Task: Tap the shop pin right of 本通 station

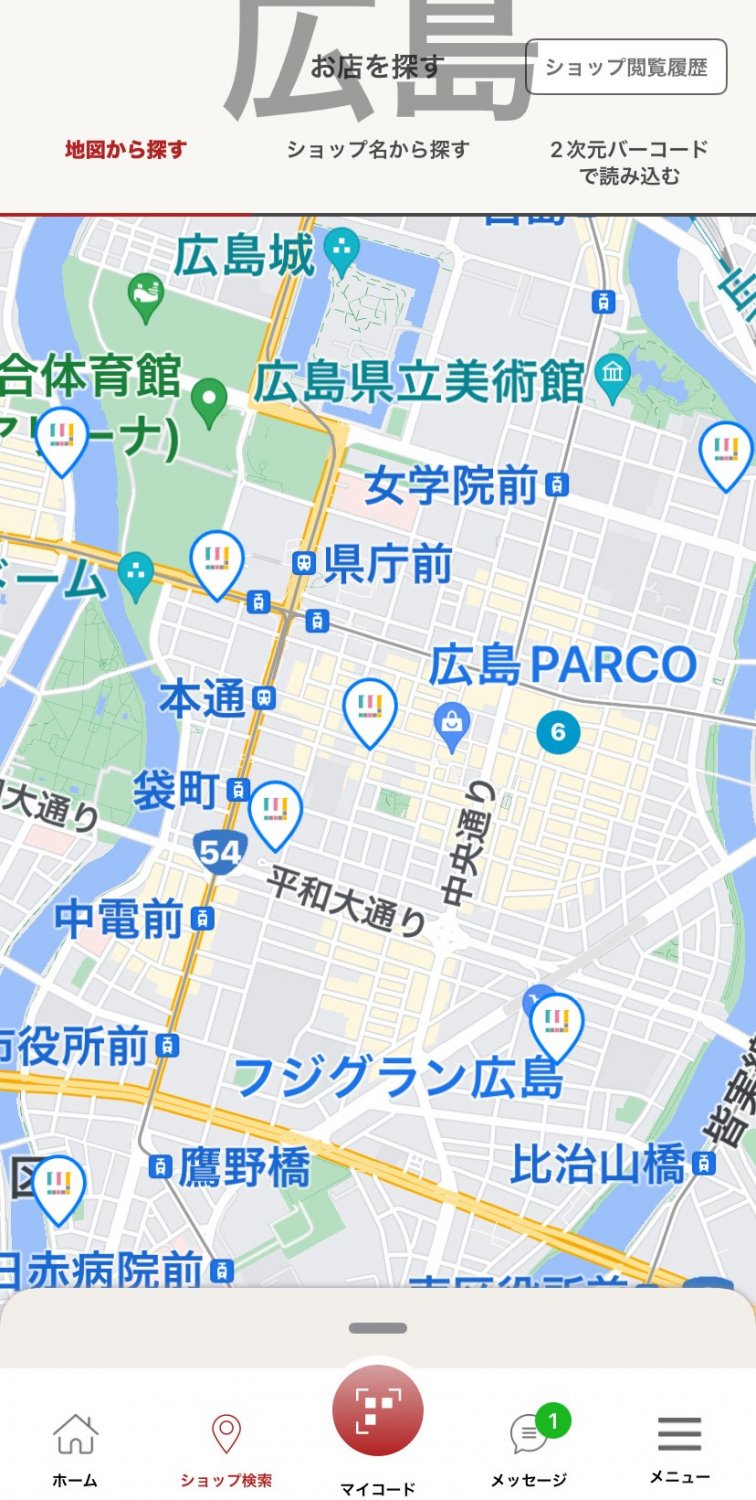Action: pyautogui.click(x=370, y=710)
